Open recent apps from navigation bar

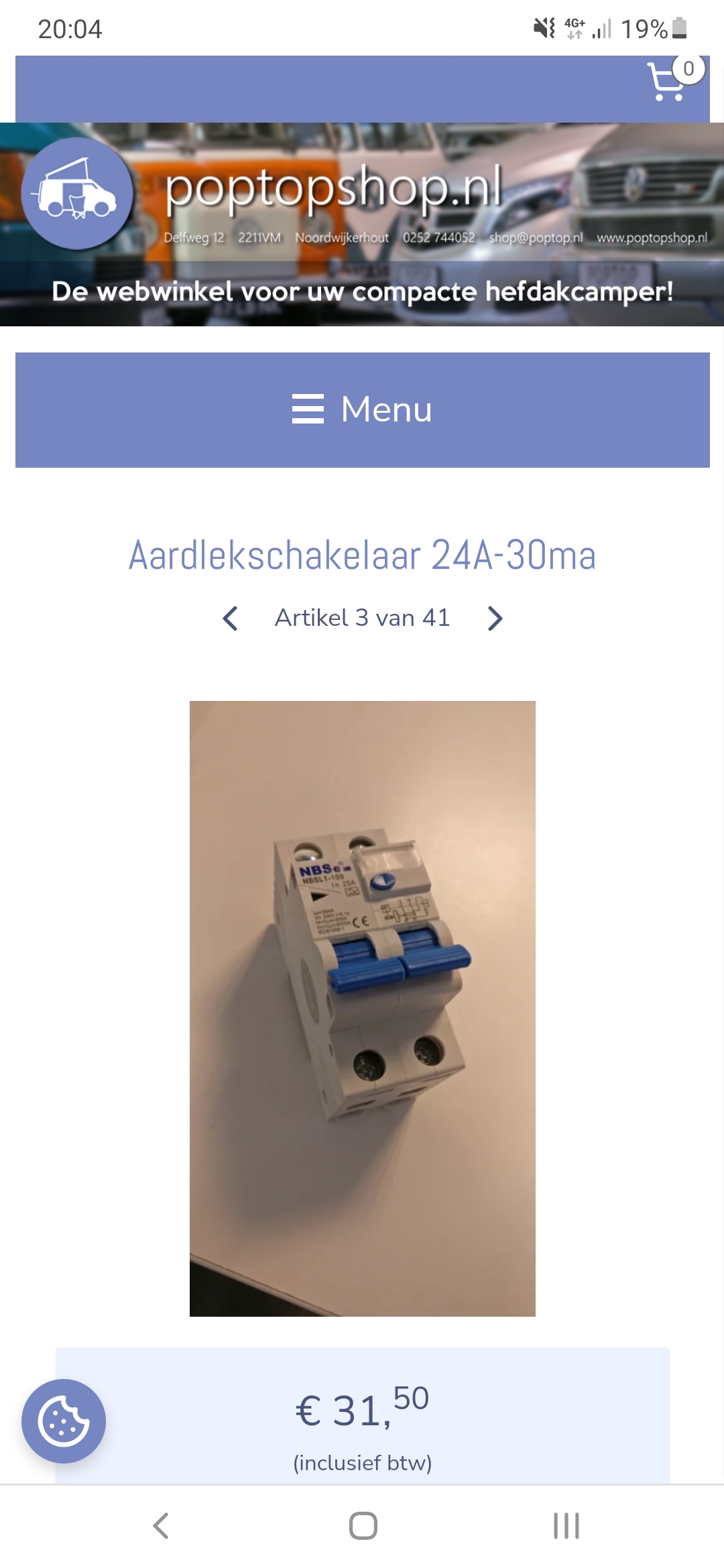click(x=566, y=1526)
